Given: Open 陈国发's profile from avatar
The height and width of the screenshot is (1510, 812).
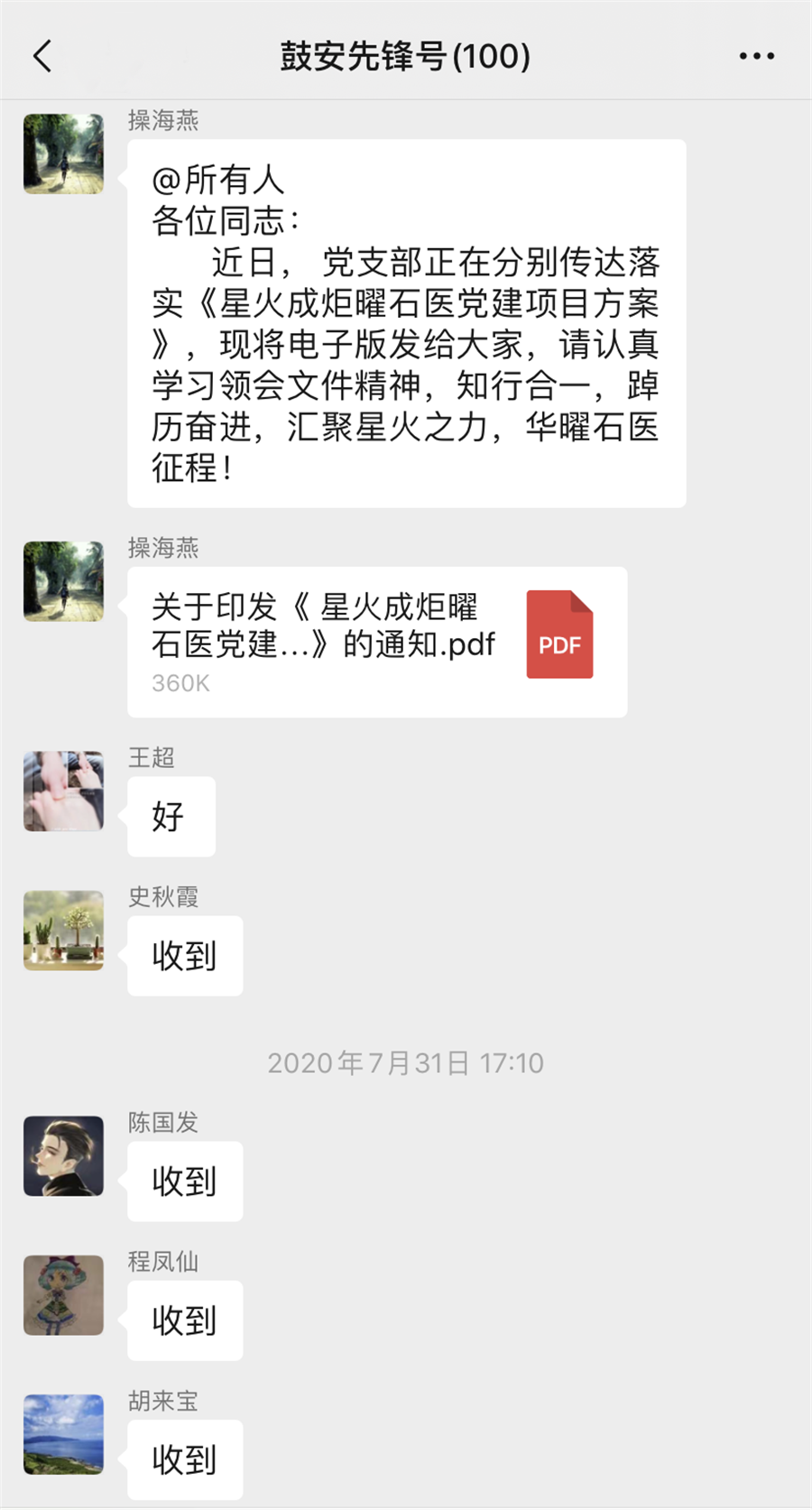Looking at the screenshot, I should coord(63,1156).
